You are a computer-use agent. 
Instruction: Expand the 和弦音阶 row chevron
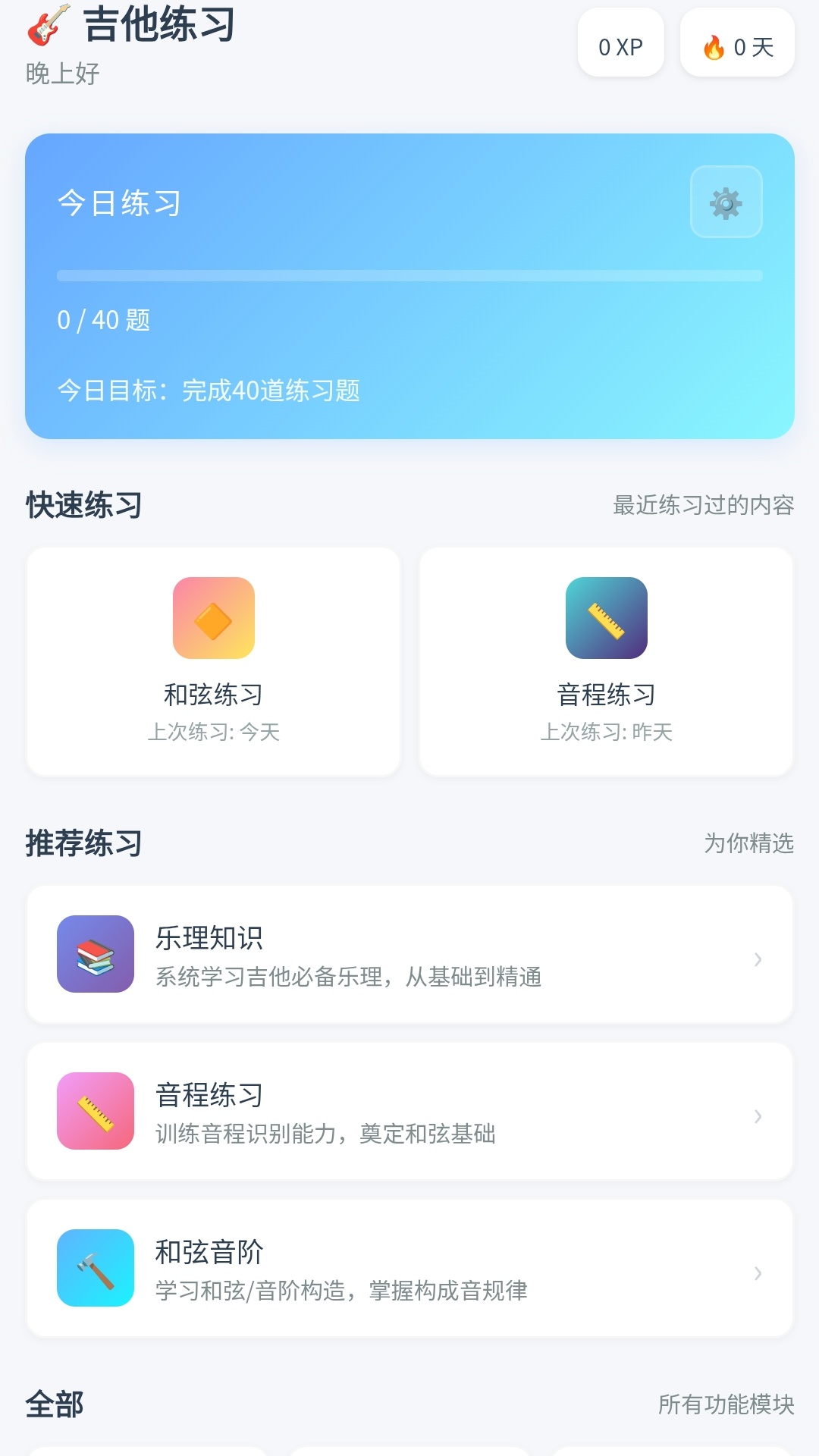pos(758,1272)
